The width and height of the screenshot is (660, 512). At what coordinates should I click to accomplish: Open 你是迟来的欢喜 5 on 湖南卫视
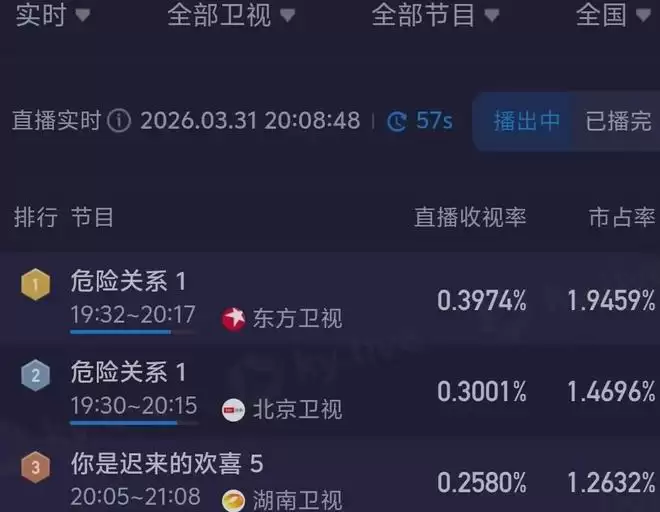[166, 464]
